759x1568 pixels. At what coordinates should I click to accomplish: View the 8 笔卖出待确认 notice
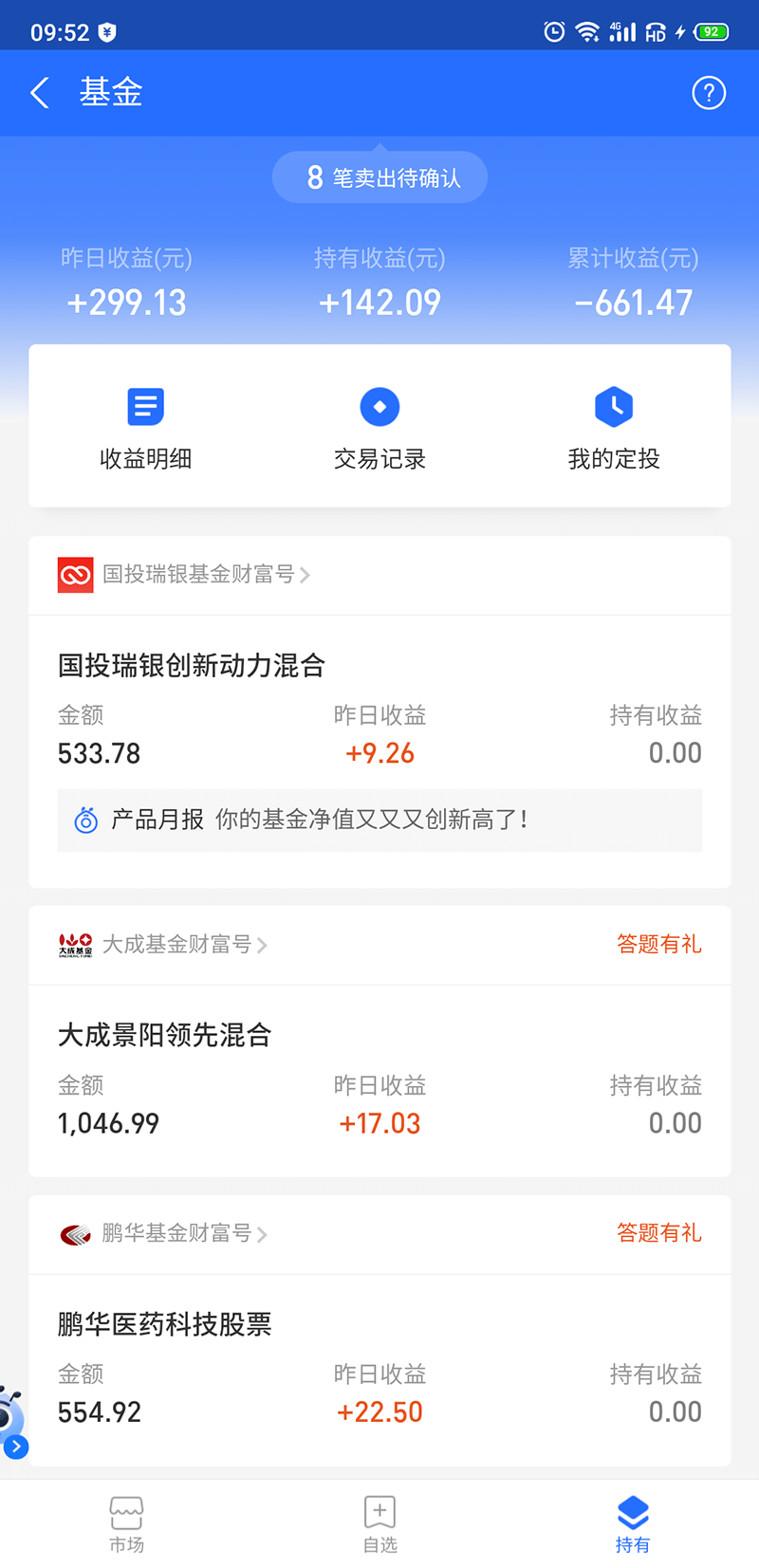click(x=379, y=177)
